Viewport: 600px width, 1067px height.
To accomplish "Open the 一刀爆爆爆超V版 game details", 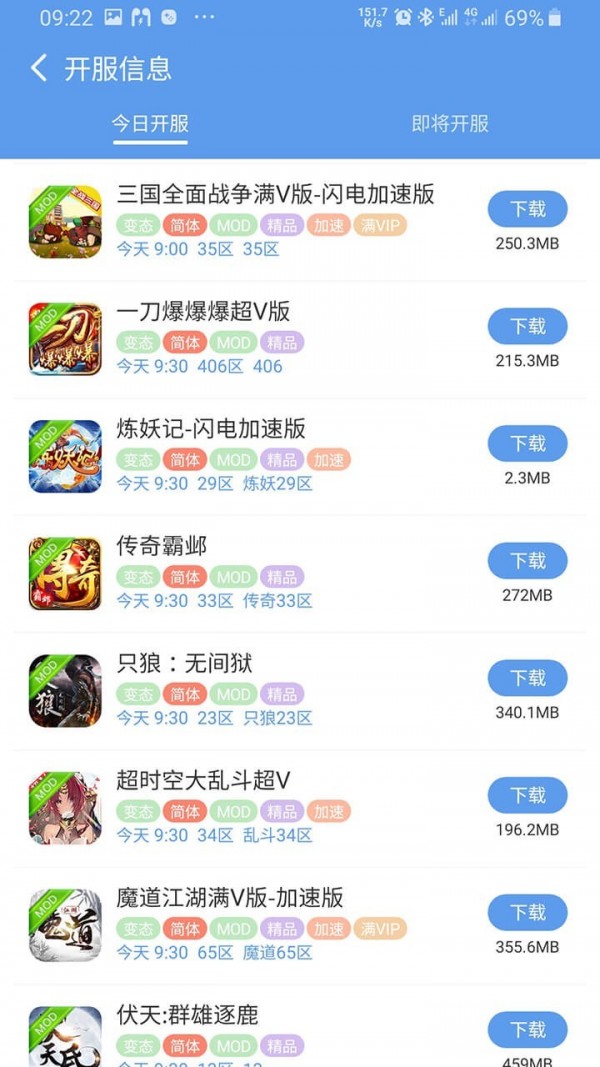I will (203, 312).
